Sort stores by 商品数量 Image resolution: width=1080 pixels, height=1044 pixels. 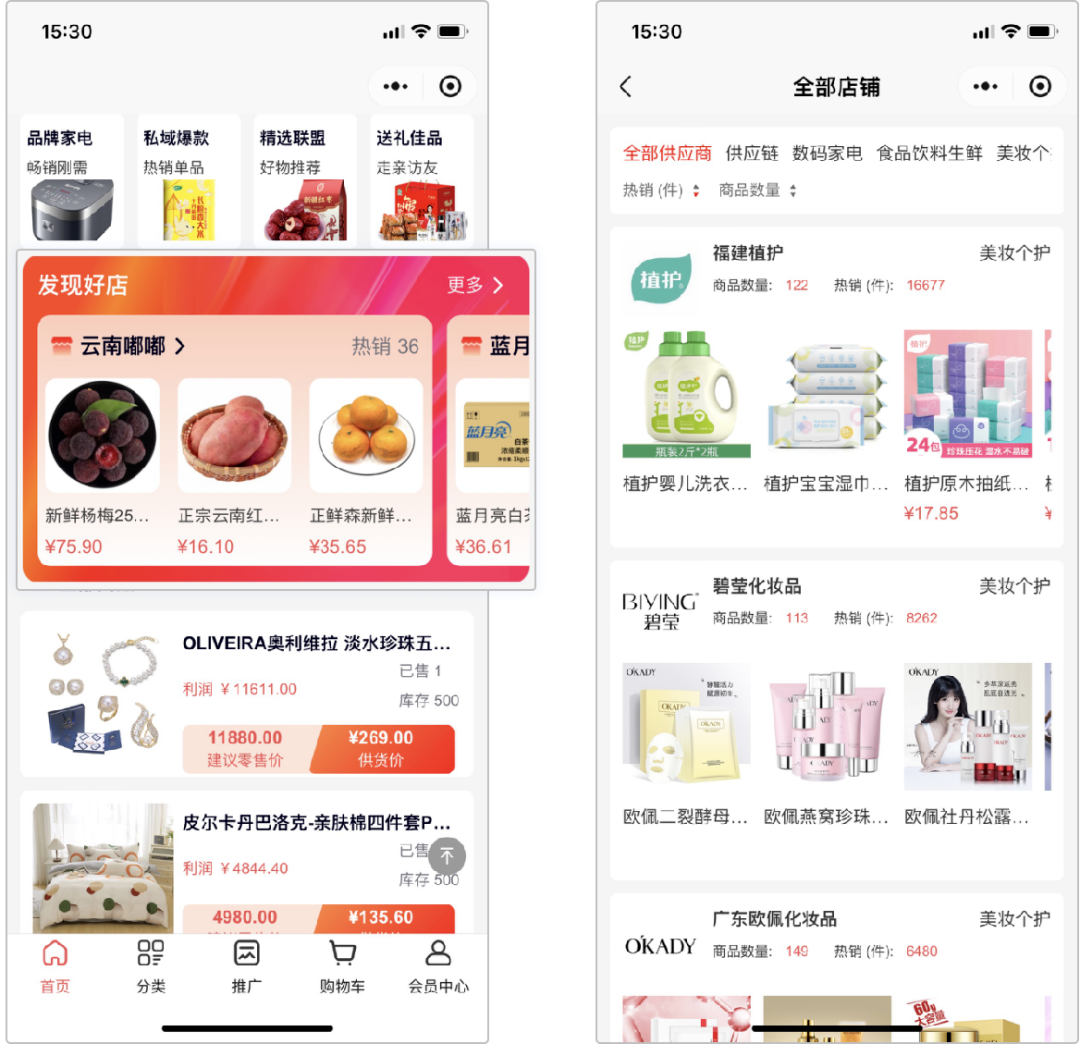coord(757,190)
